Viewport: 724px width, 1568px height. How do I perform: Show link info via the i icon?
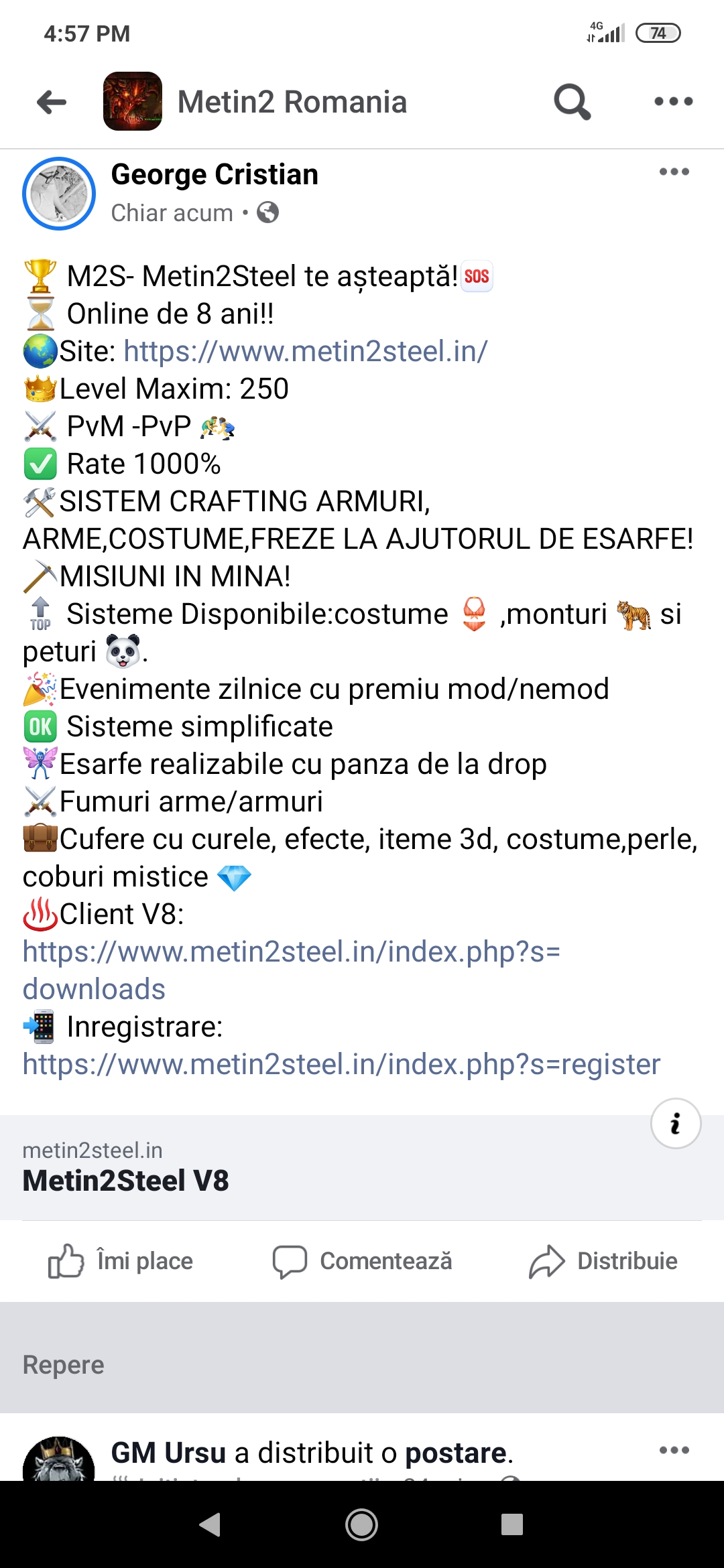(675, 1123)
